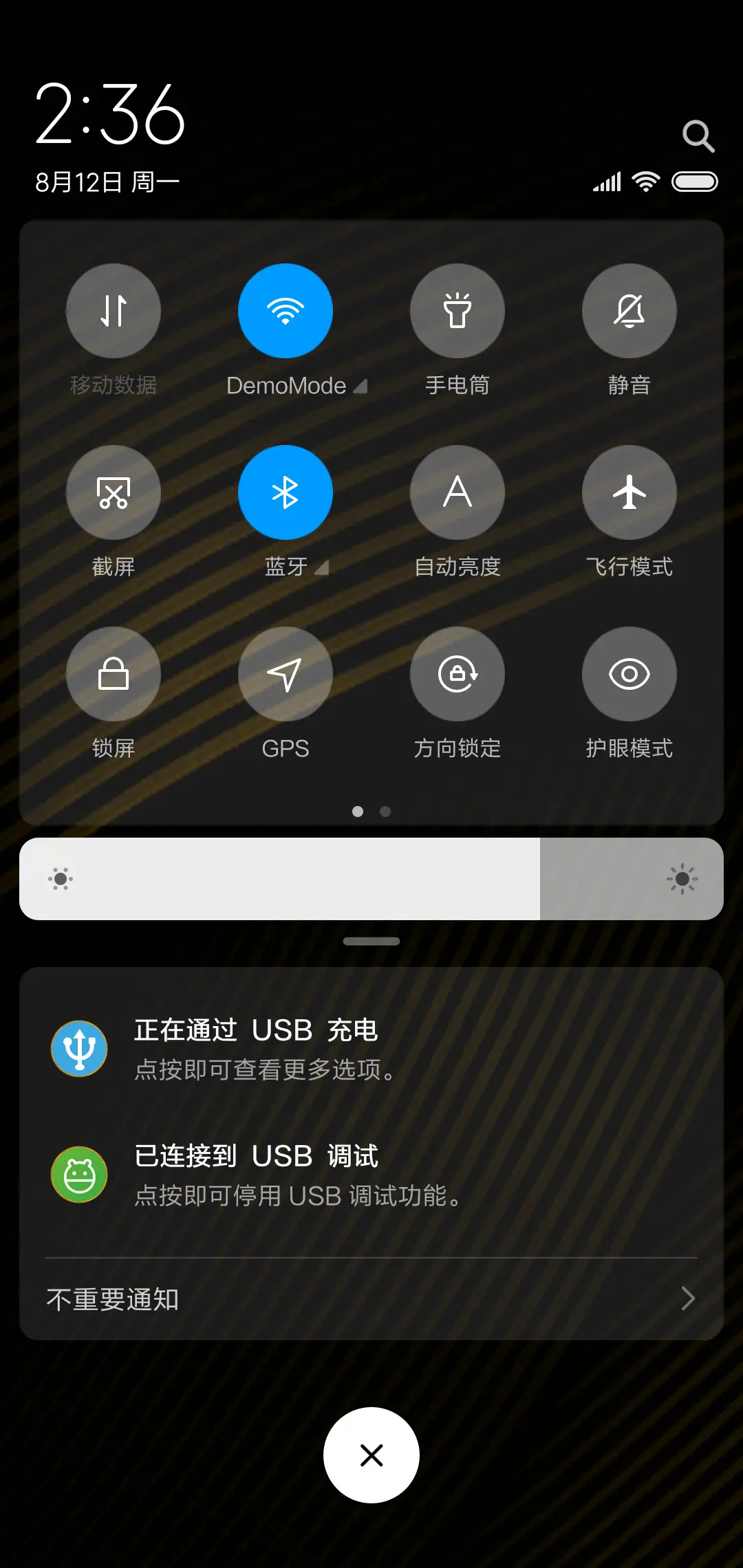This screenshot has width=743, height=1568.
Task: Expand Bluetooth options via its arrow
Action: click(322, 568)
